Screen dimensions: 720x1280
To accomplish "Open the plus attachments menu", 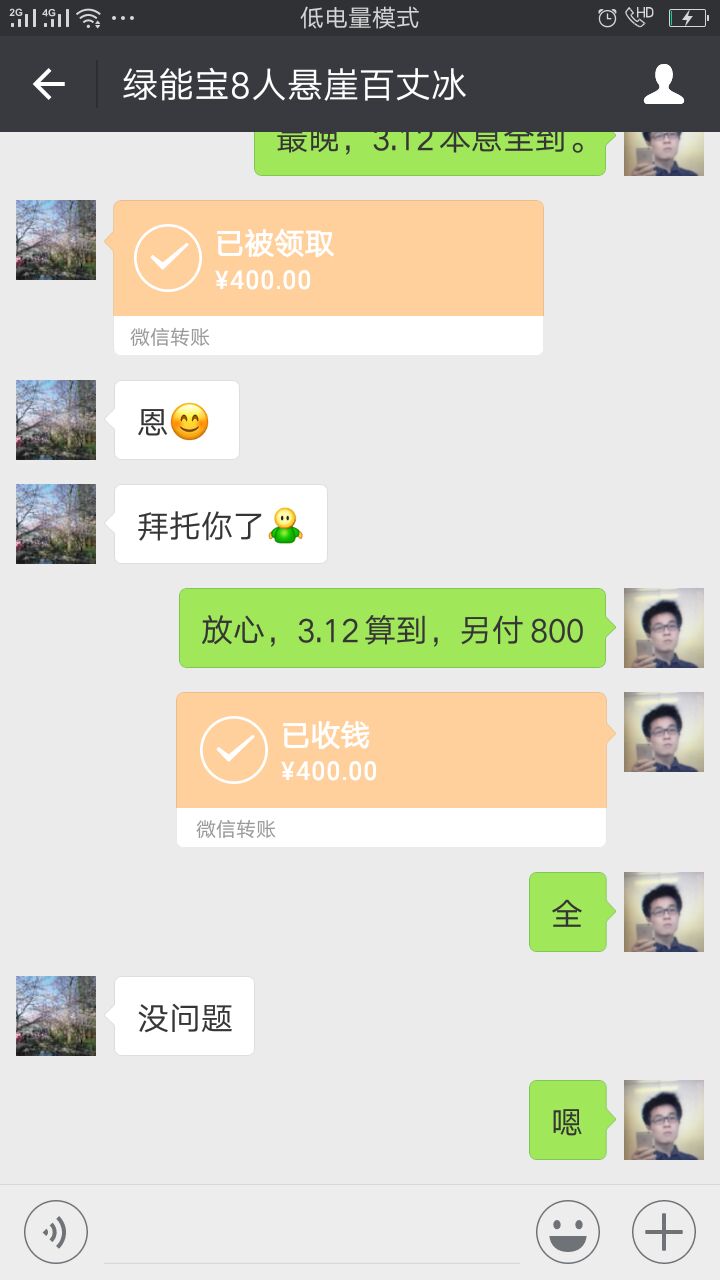I will [664, 1232].
